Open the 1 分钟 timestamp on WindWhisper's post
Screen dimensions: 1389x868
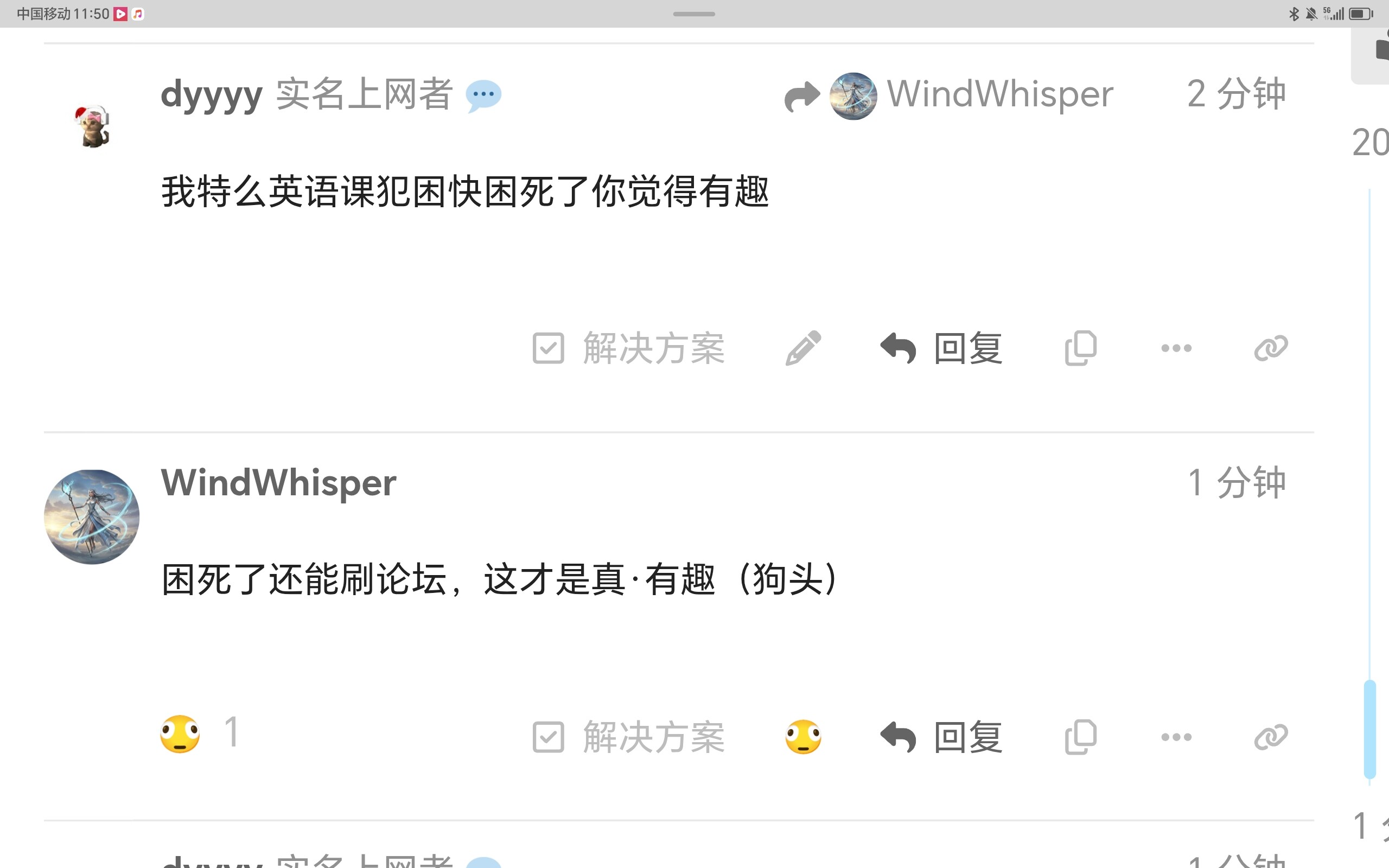(1236, 483)
